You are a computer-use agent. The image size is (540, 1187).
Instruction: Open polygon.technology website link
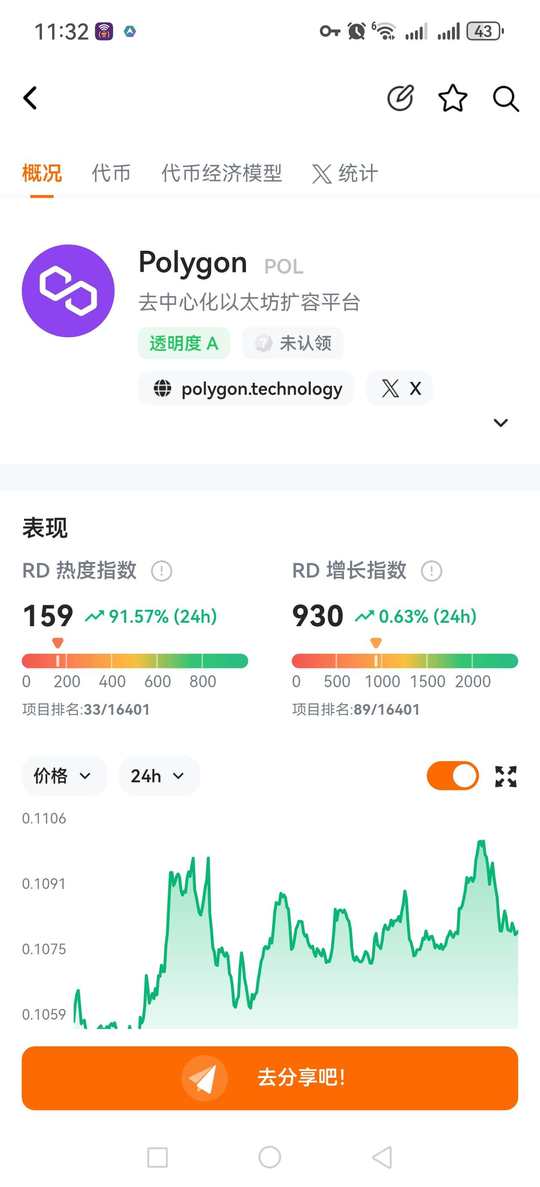click(x=247, y=389)
